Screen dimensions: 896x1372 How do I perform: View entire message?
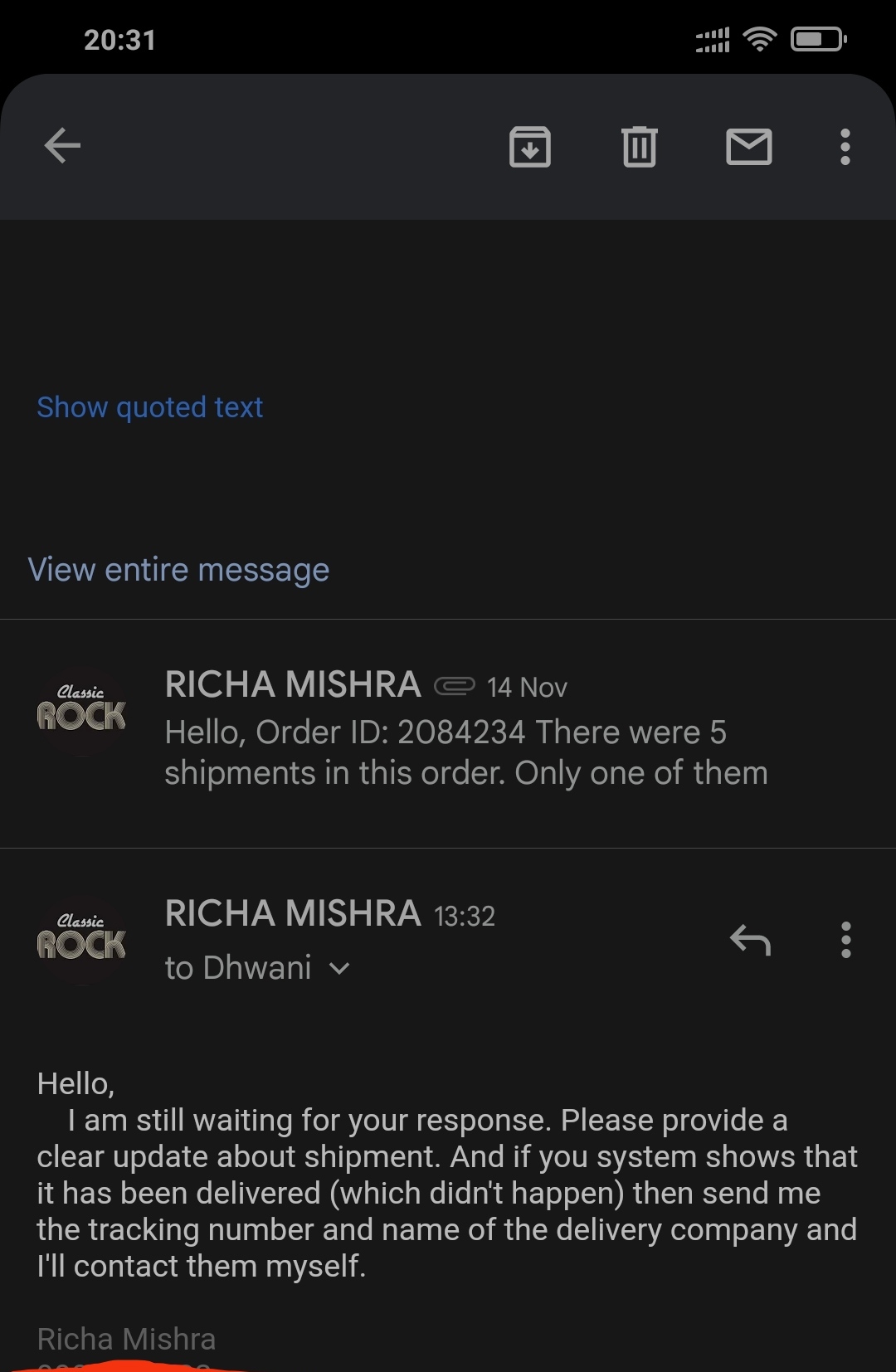[179, 570]
